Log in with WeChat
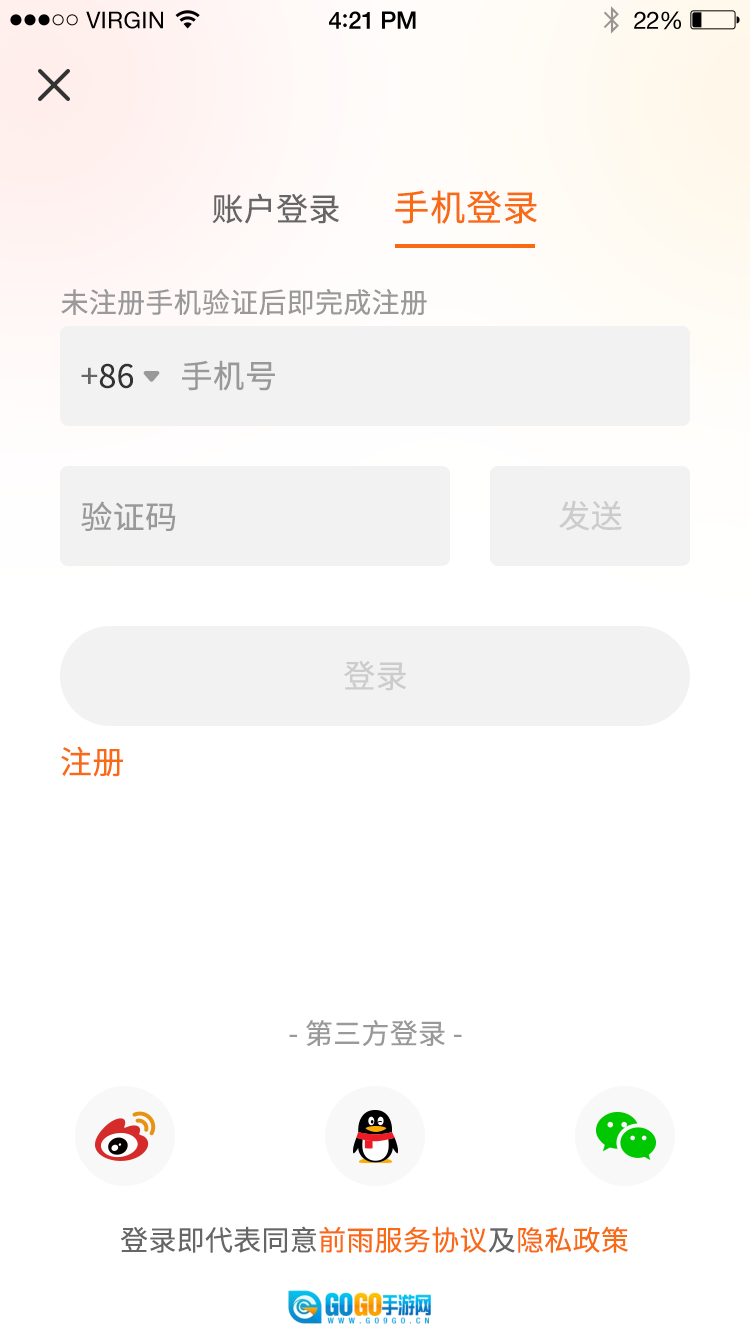Viewport: 750px width, 1334px height. [x=625, y=1136]
